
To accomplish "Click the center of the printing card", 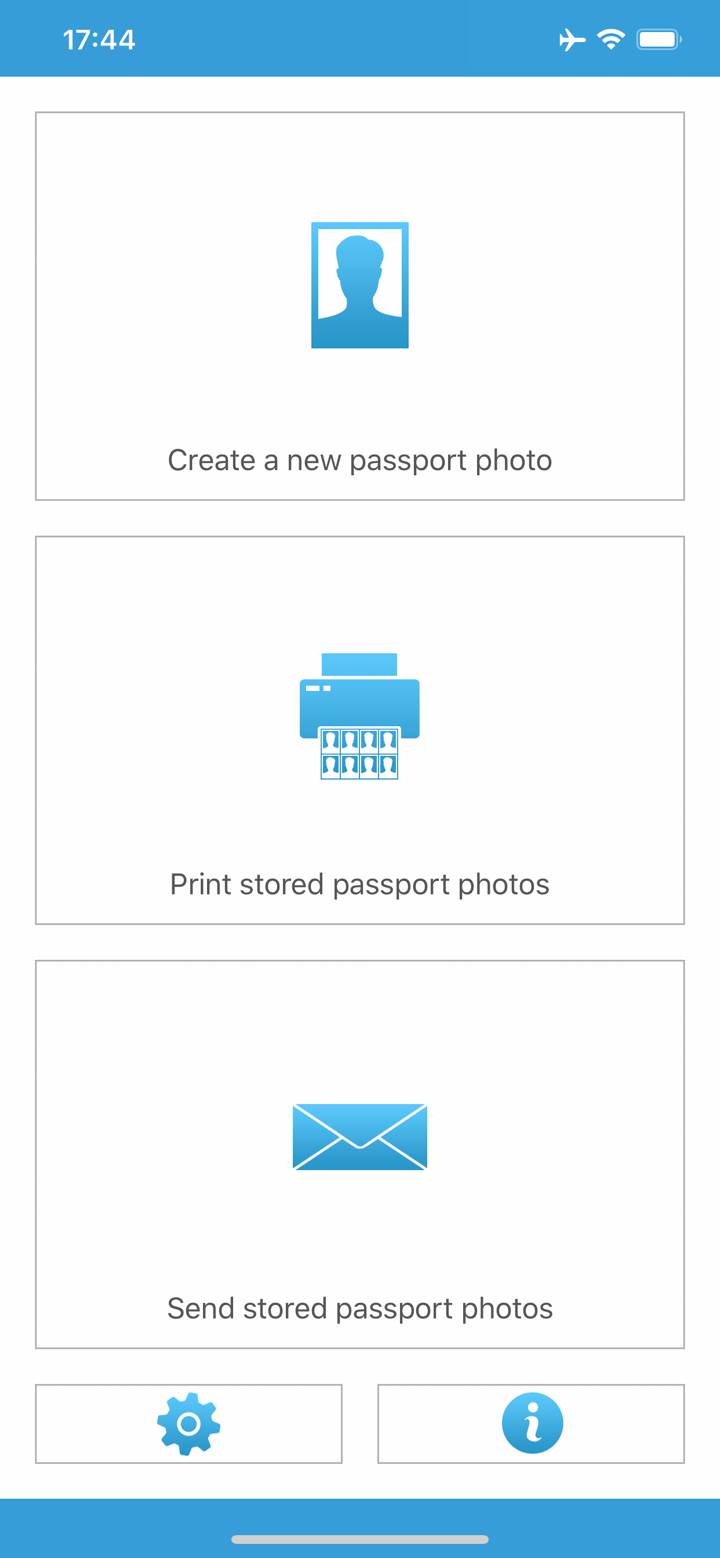I will [360, 730].
